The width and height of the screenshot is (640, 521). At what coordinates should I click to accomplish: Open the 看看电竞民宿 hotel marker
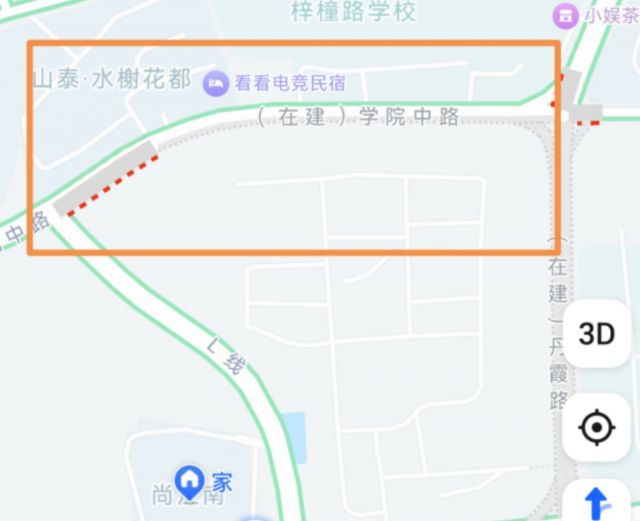pyautogui.click(x=215, y=84)
